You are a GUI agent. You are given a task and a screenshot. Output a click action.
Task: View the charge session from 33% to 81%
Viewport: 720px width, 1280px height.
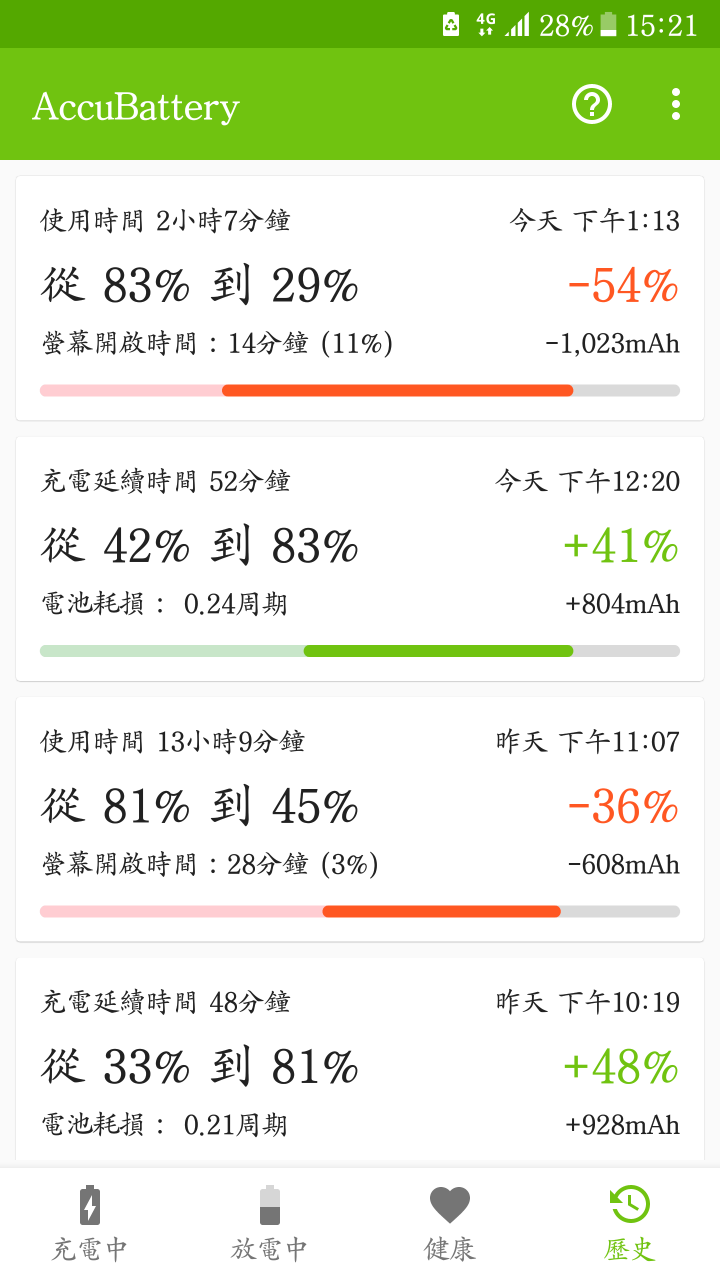tap(360, 1063)
